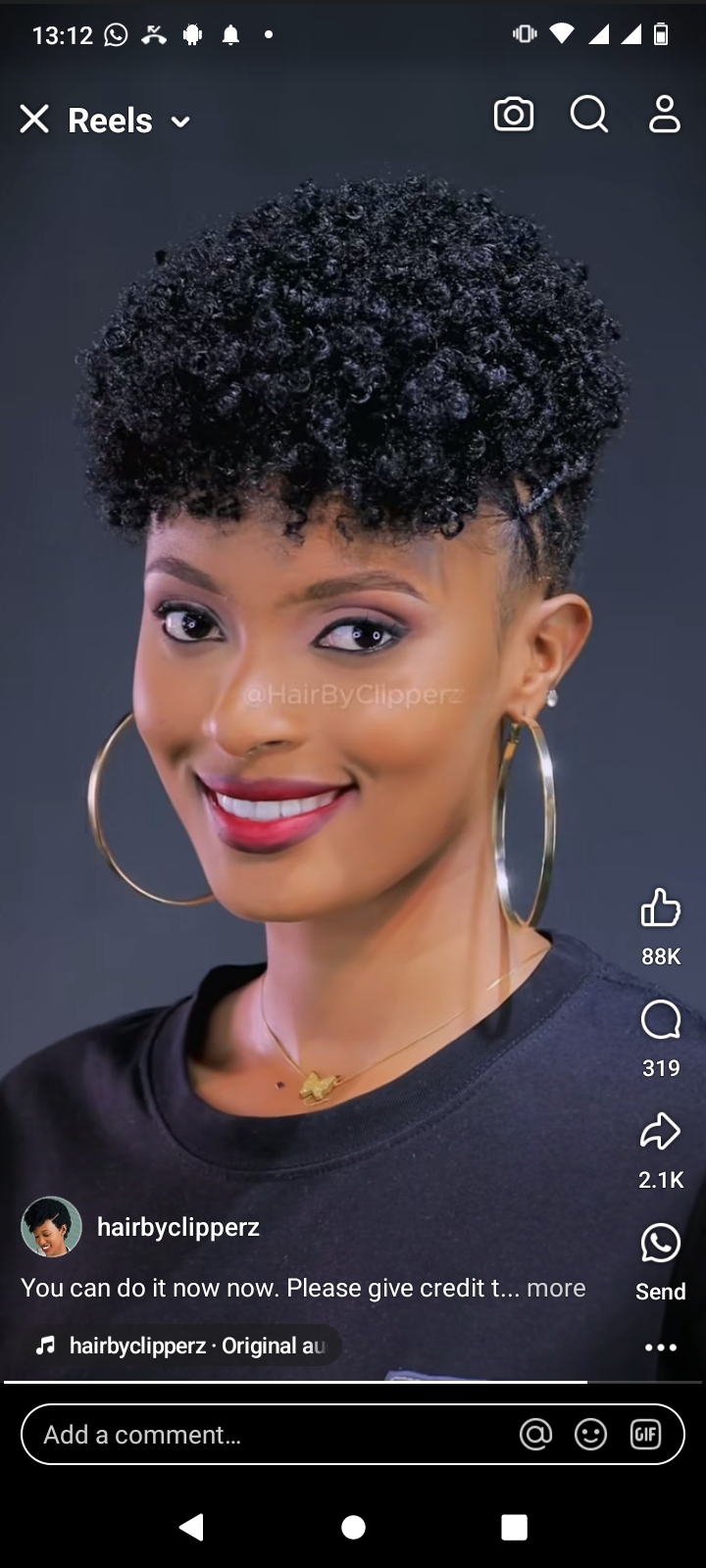Open the camera to create a reel
This screenshot has height=1568, width=706.
[513, 115]
